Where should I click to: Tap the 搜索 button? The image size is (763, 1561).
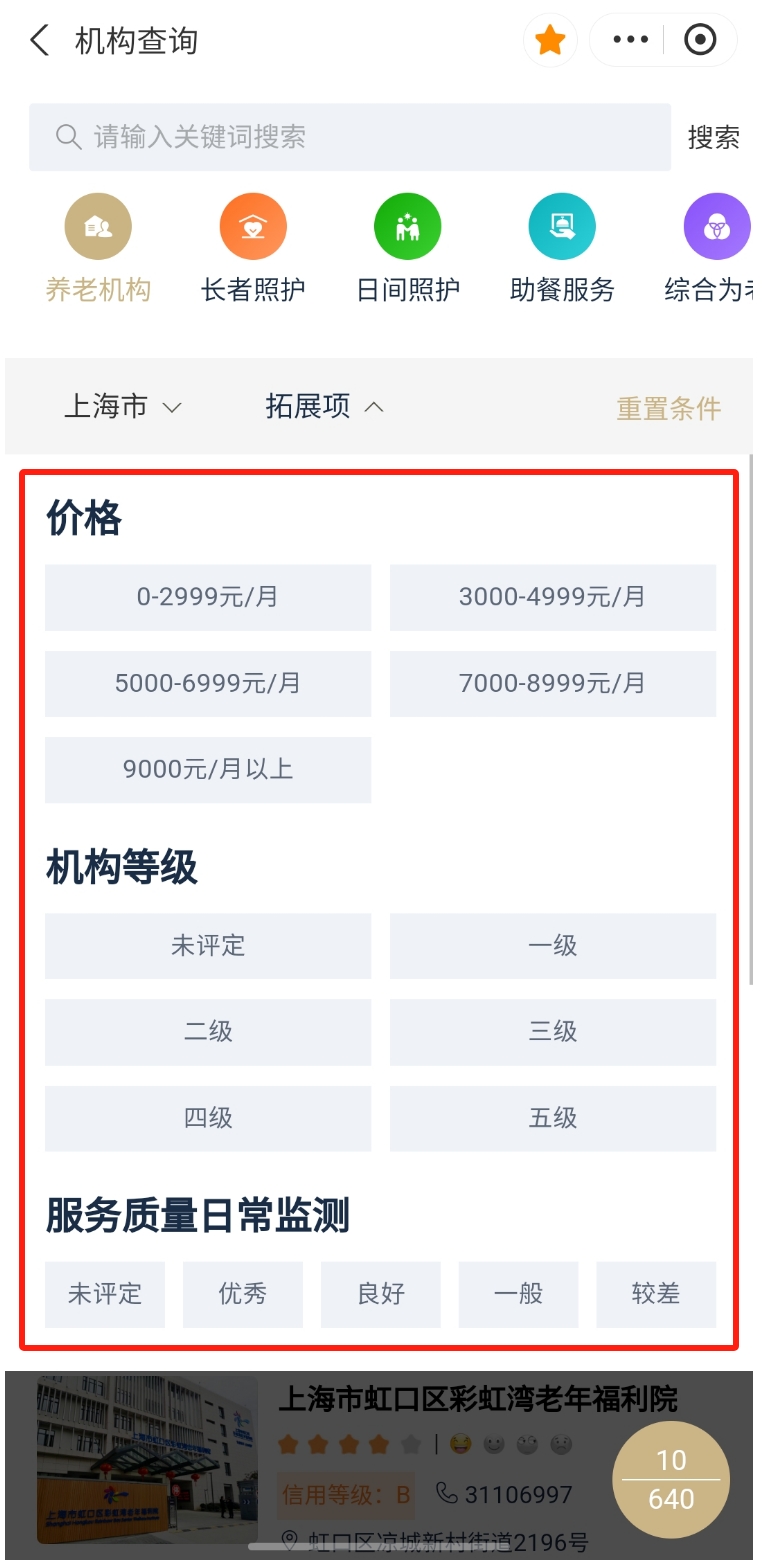714,137
